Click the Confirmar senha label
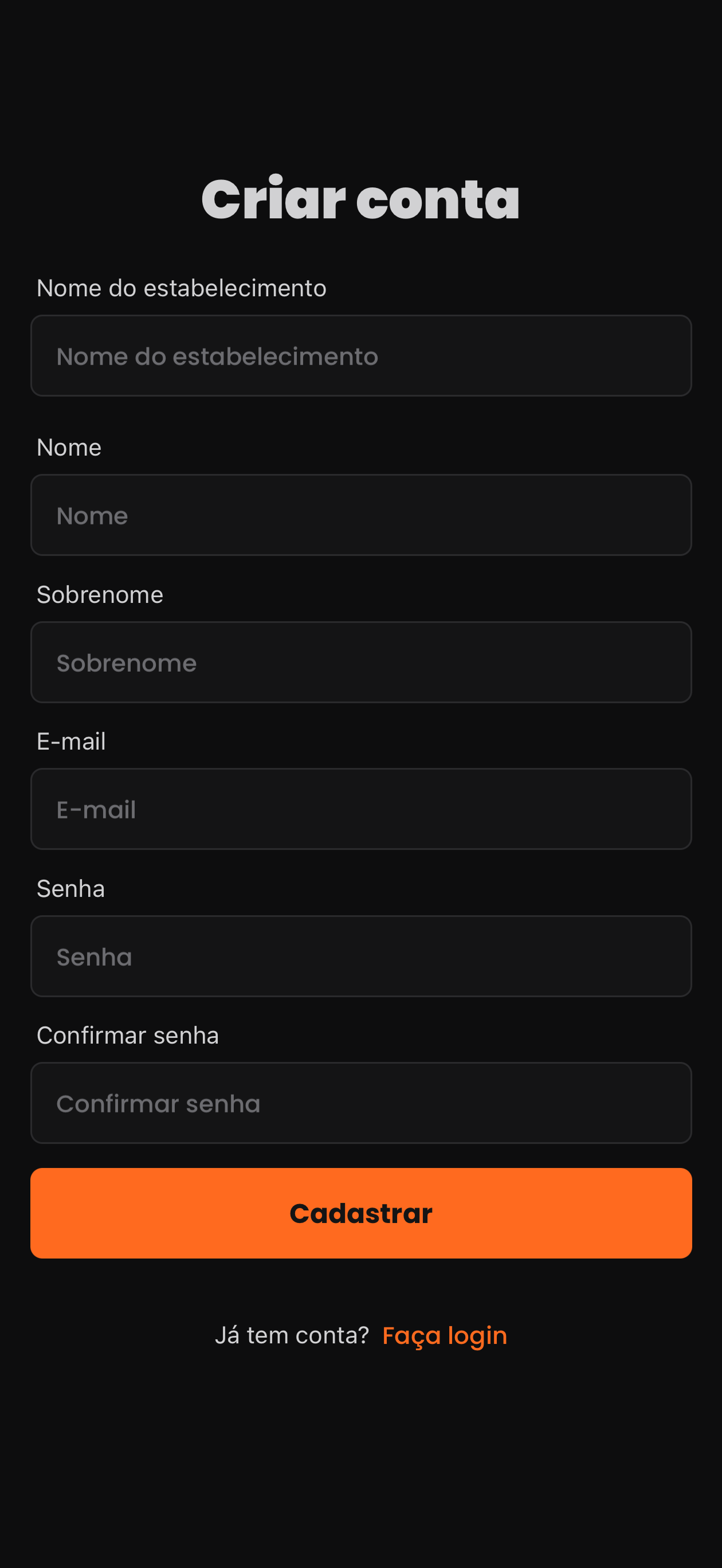Screen dimensions: 722x1568 128,1035
